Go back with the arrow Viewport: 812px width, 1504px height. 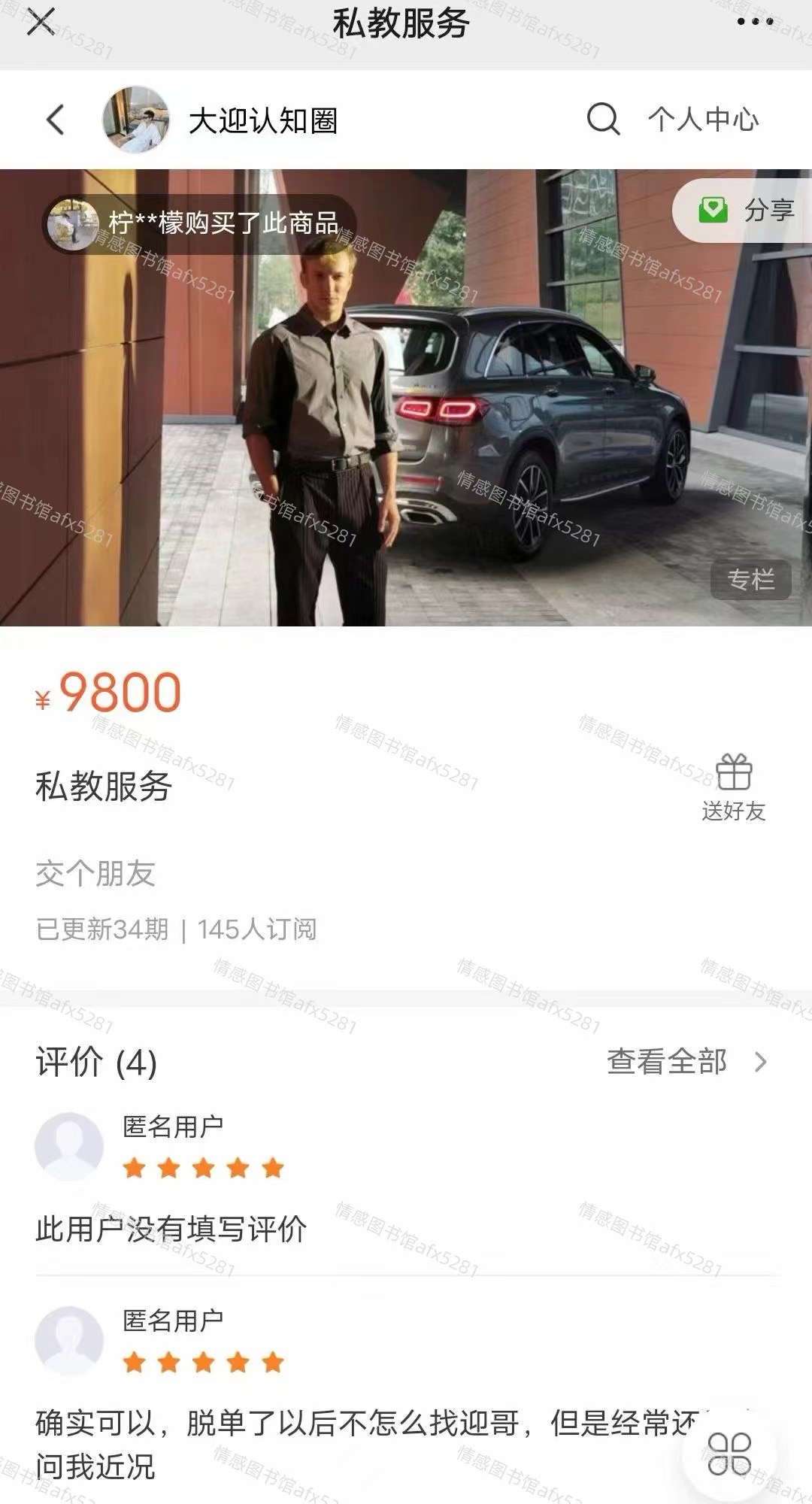tap(56, 120)
